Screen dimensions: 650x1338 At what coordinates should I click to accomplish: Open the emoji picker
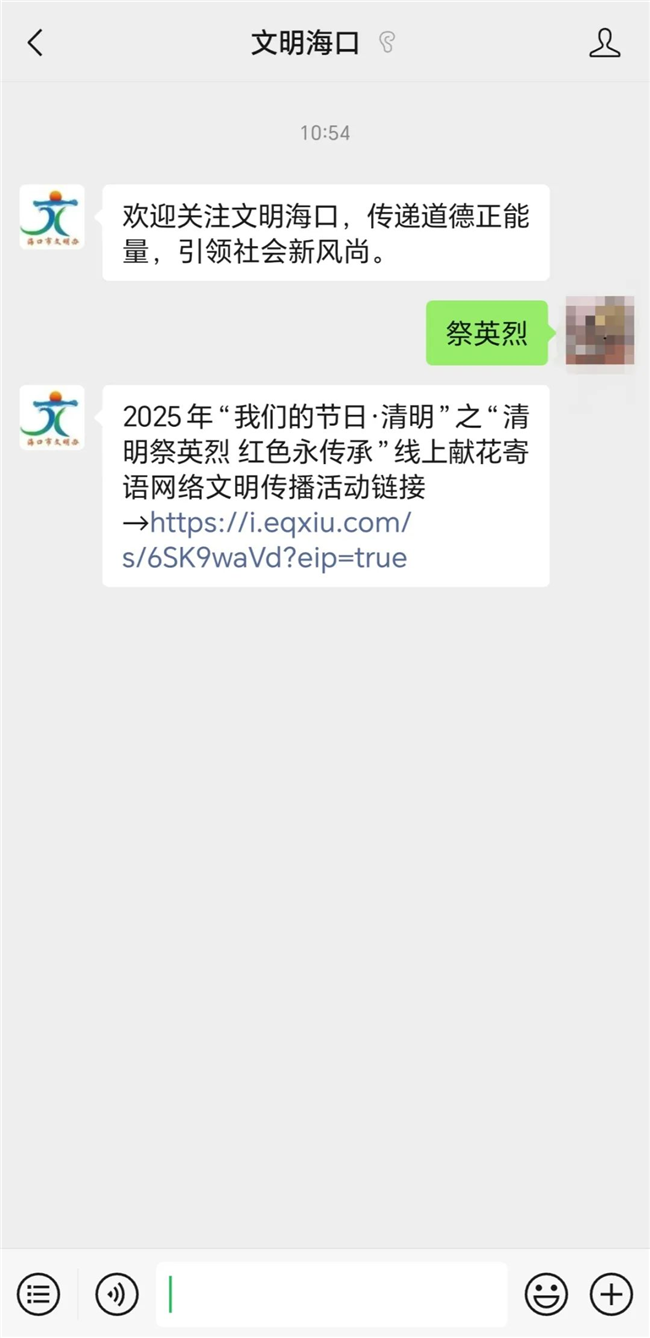[x=546, y=1294]
